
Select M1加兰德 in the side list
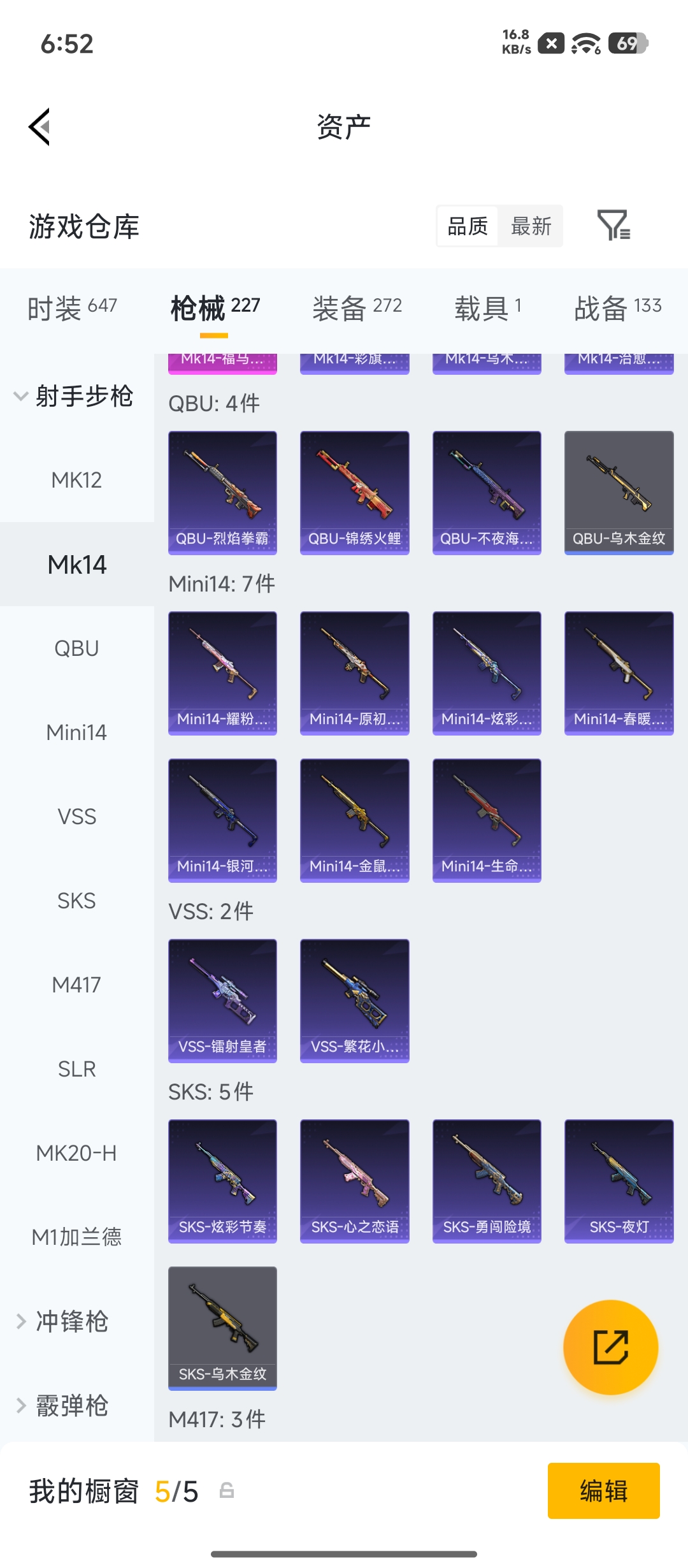tap(77, 1237)
